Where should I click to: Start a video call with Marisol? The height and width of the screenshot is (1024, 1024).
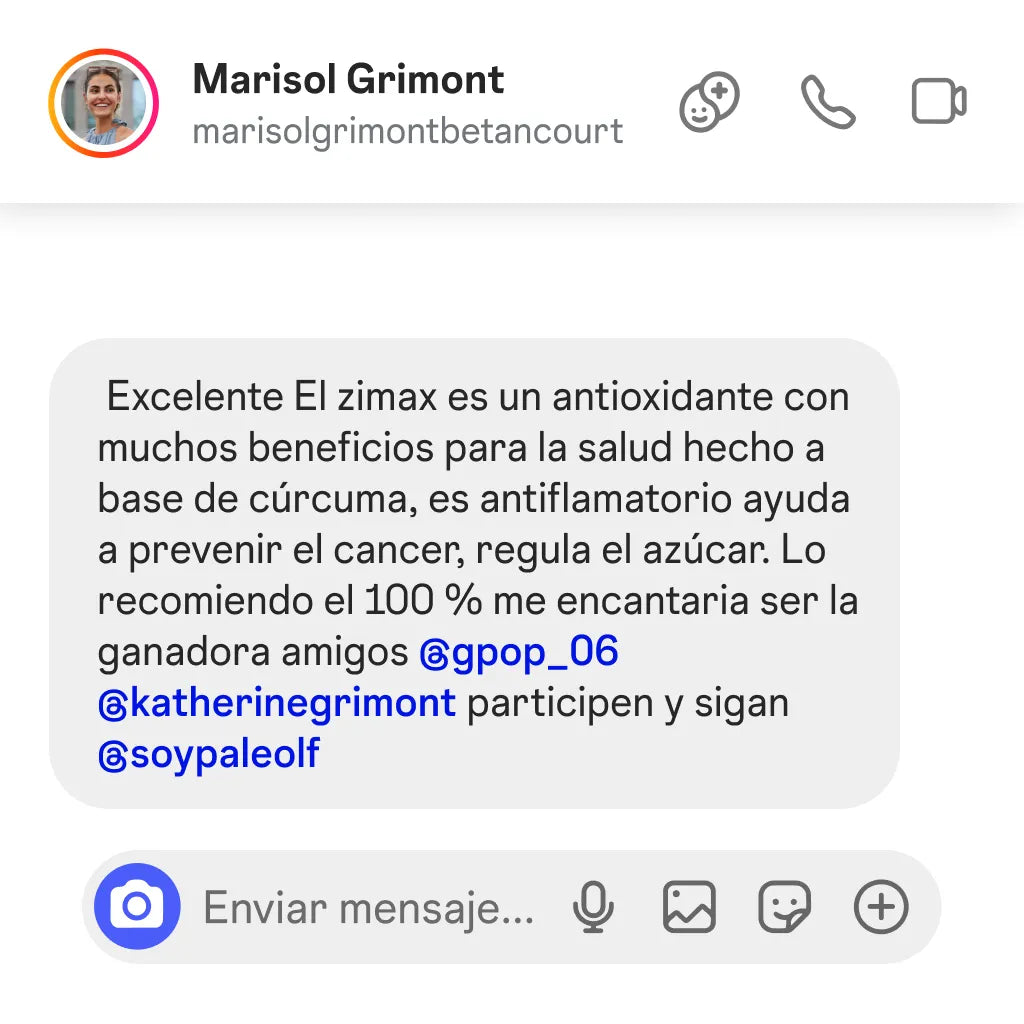point(939,102)
